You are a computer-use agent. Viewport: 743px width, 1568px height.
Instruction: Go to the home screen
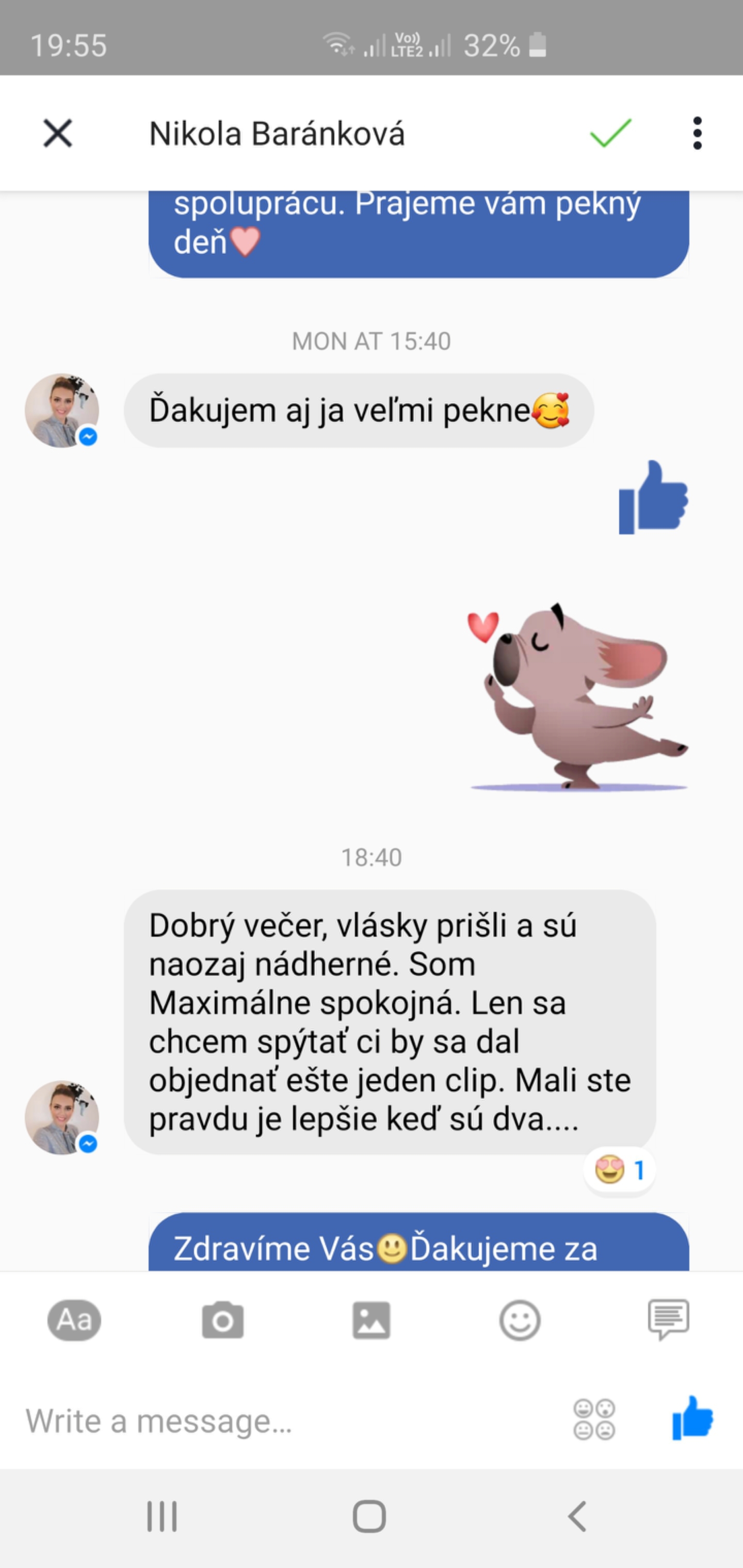point(369,1516)
